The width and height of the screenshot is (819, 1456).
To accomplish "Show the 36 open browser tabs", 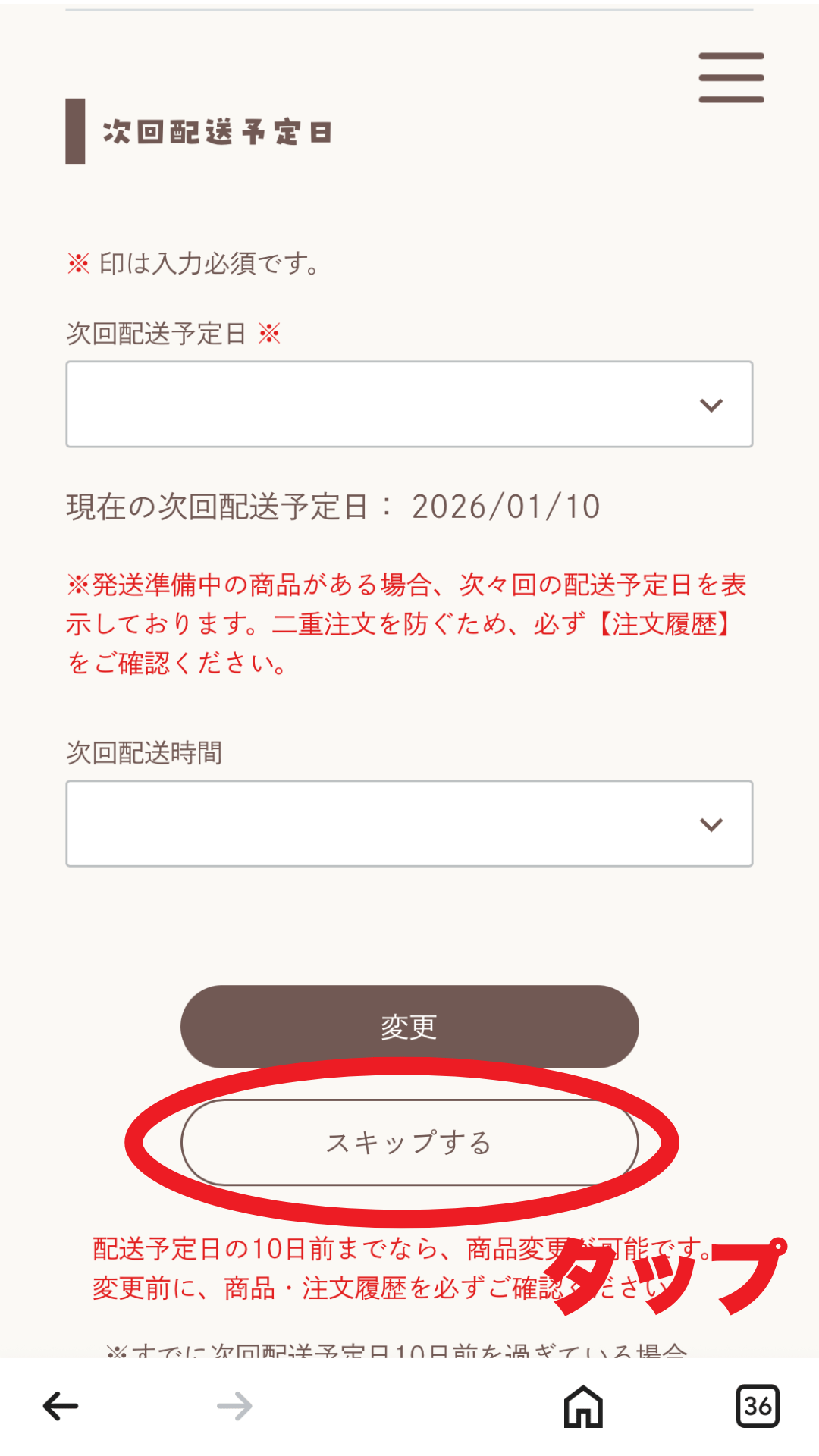I will [x=758, y=1406].
